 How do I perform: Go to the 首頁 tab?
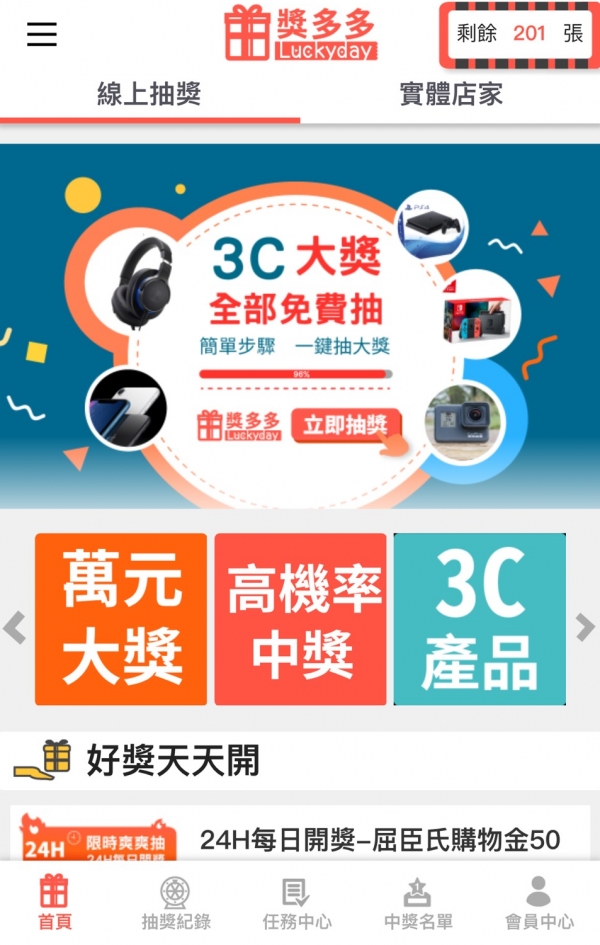[54, 903]
